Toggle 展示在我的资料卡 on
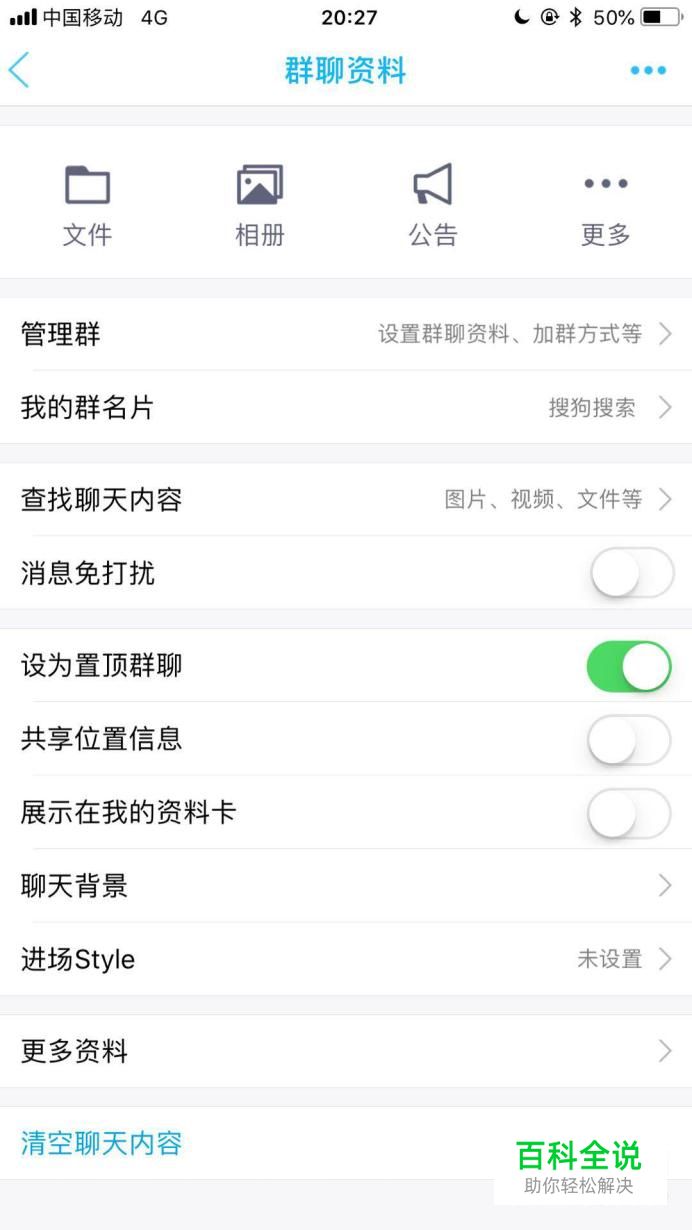 630,813
